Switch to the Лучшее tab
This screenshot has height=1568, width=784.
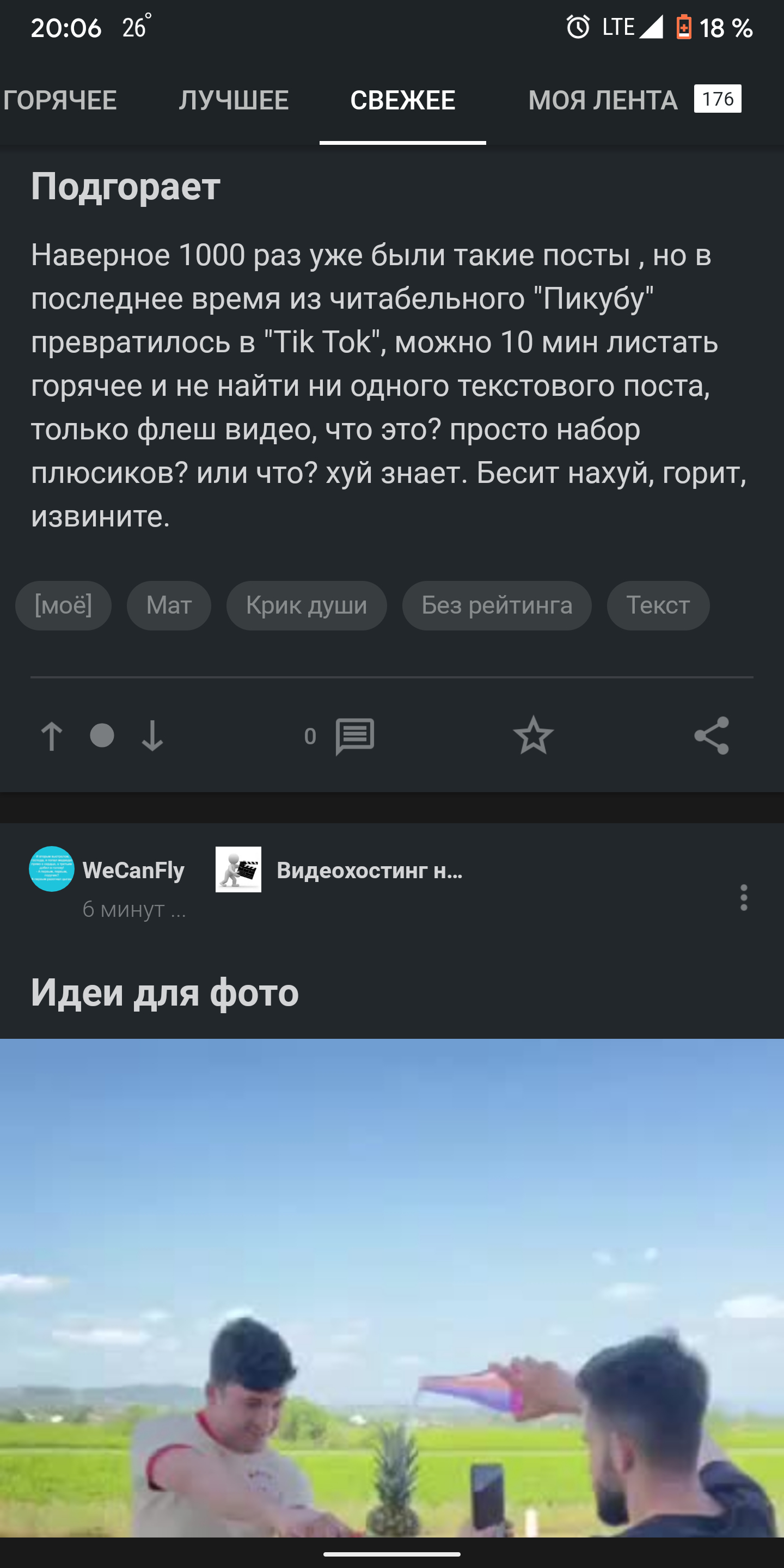[234, 100]
